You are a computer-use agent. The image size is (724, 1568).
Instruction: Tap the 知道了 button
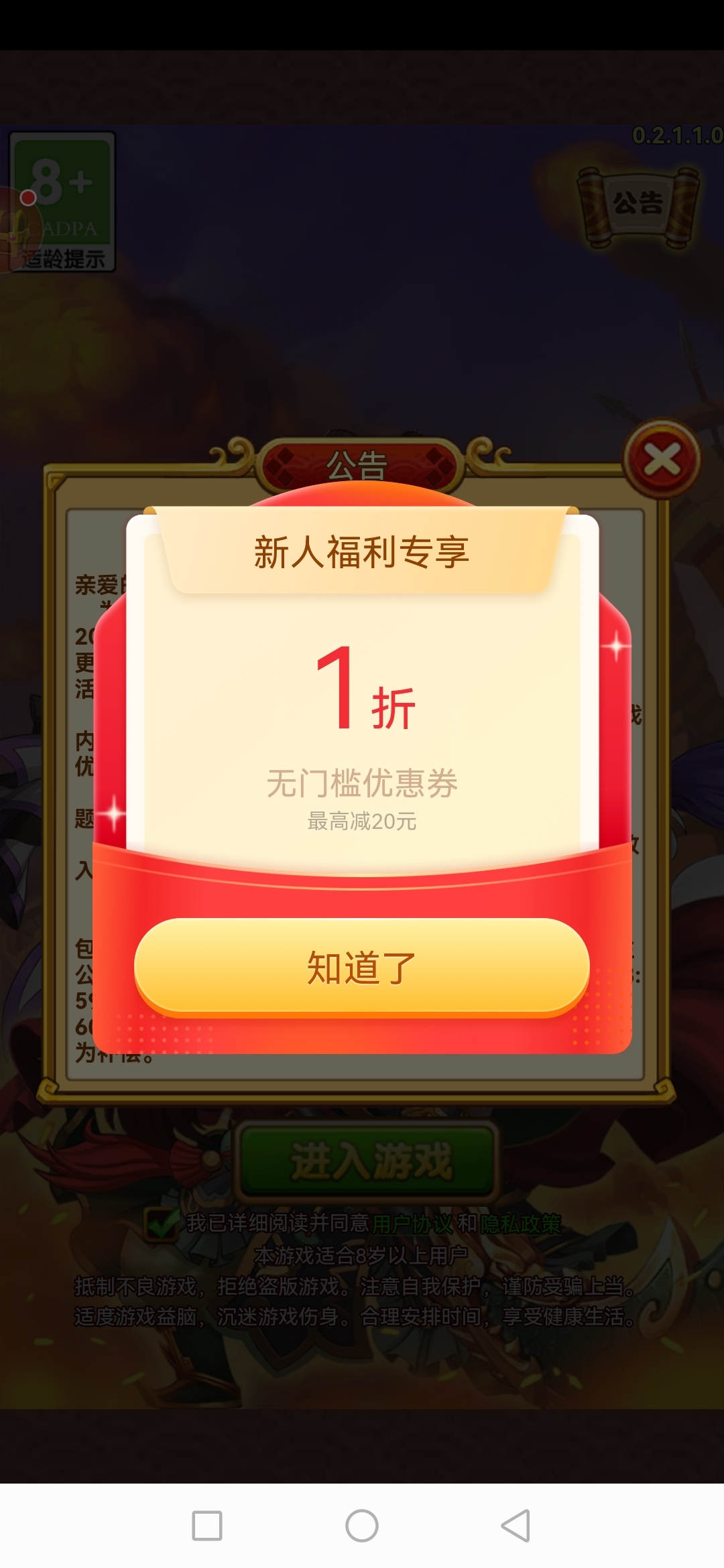click(x=362, y=968)
